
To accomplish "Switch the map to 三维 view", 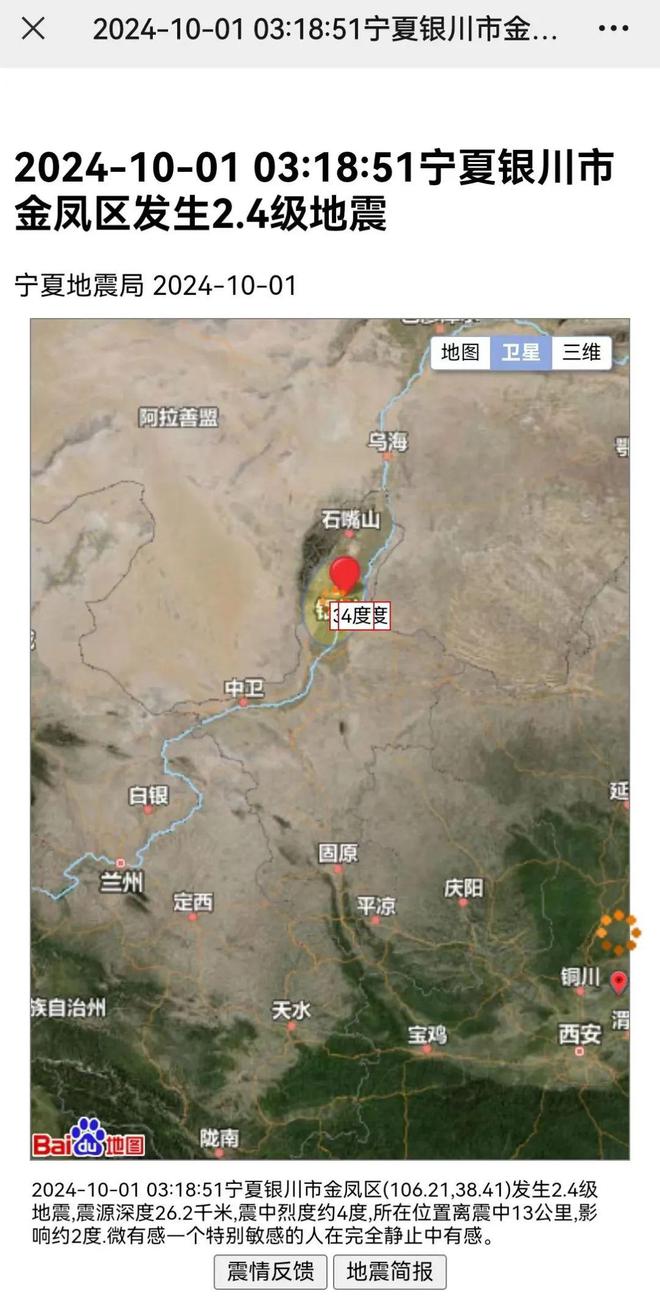I will (x=581, y=352).
